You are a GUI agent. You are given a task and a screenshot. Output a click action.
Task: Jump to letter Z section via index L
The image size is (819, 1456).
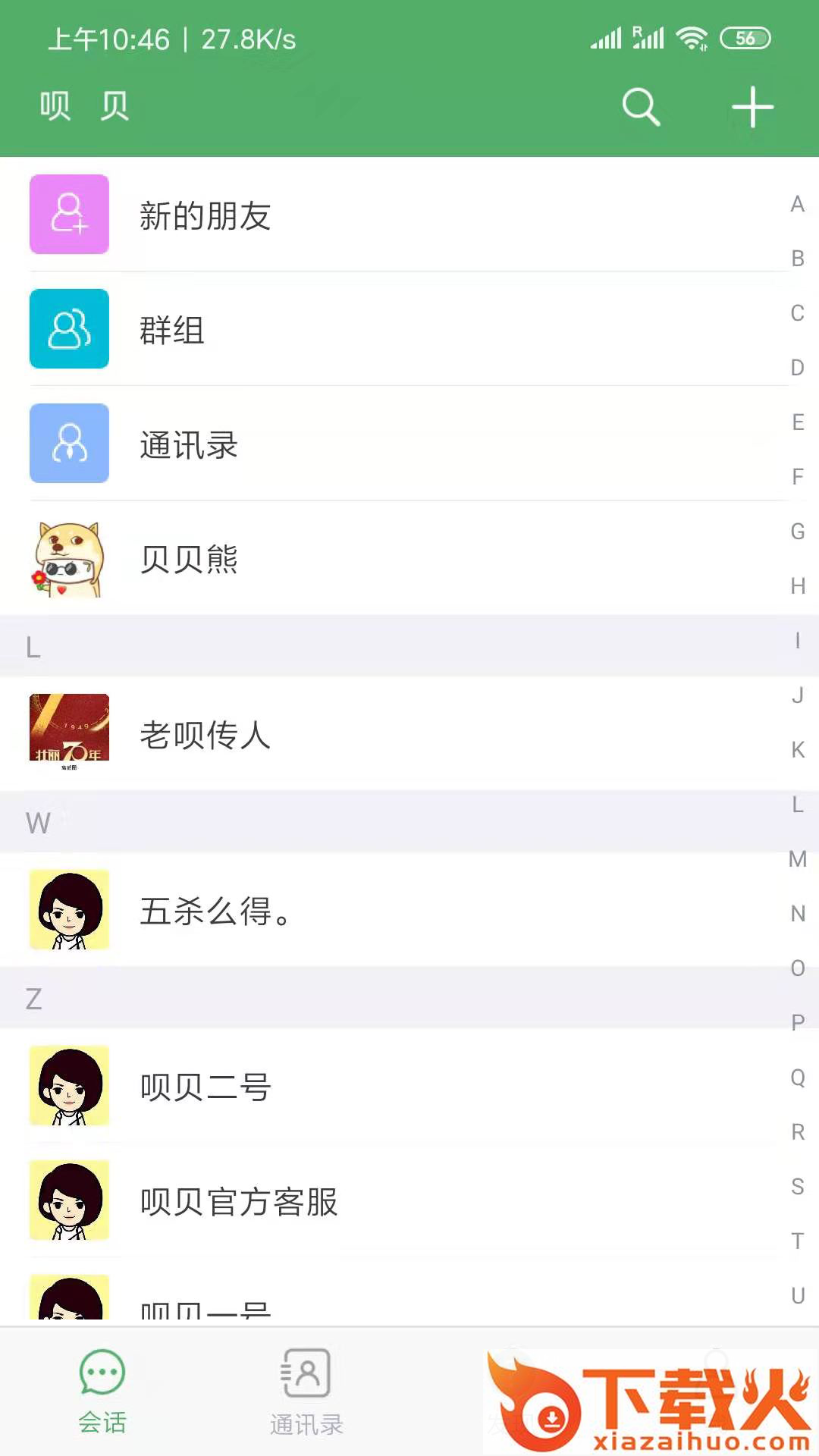(x=798, y=805)
